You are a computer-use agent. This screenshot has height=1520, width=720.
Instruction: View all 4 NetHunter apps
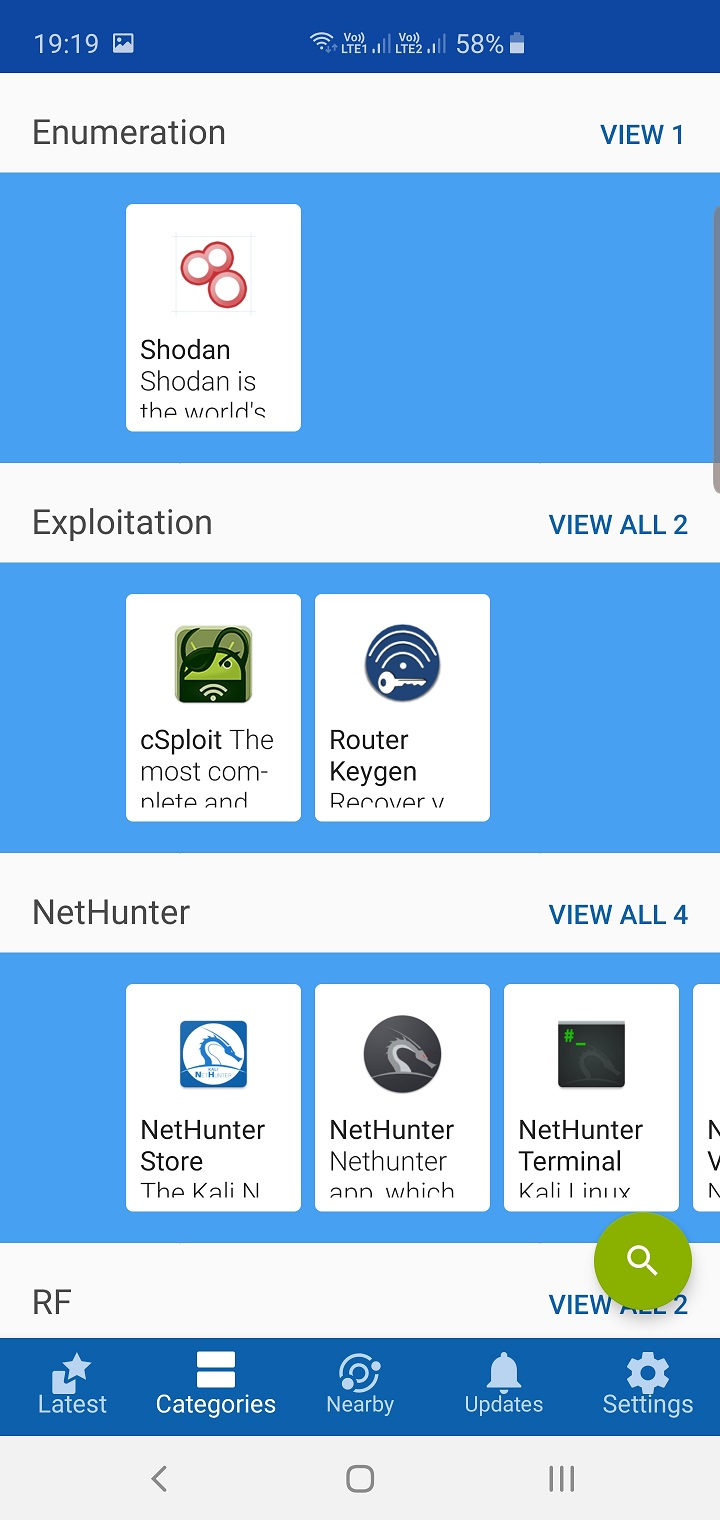coord(618,915)
